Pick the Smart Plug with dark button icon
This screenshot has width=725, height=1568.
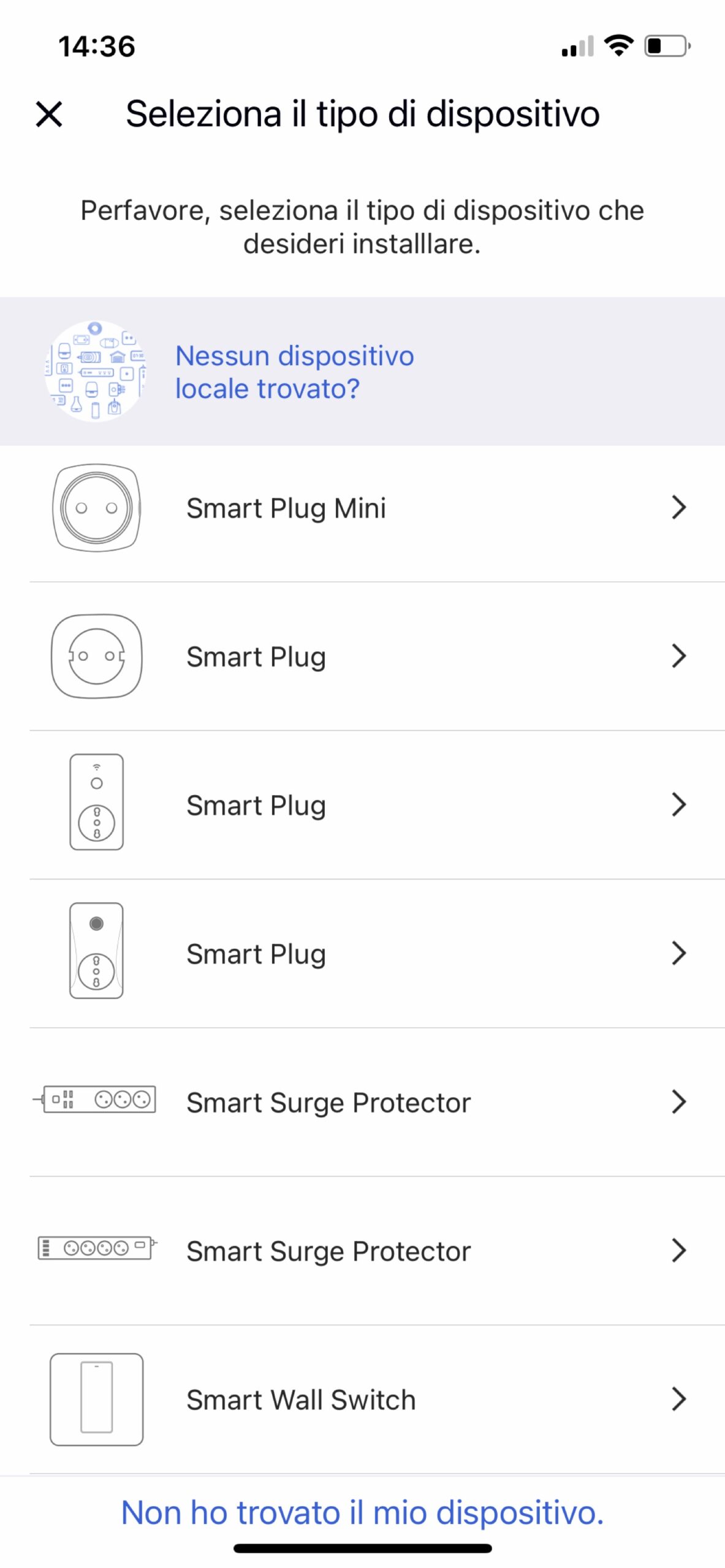point(368,953)
